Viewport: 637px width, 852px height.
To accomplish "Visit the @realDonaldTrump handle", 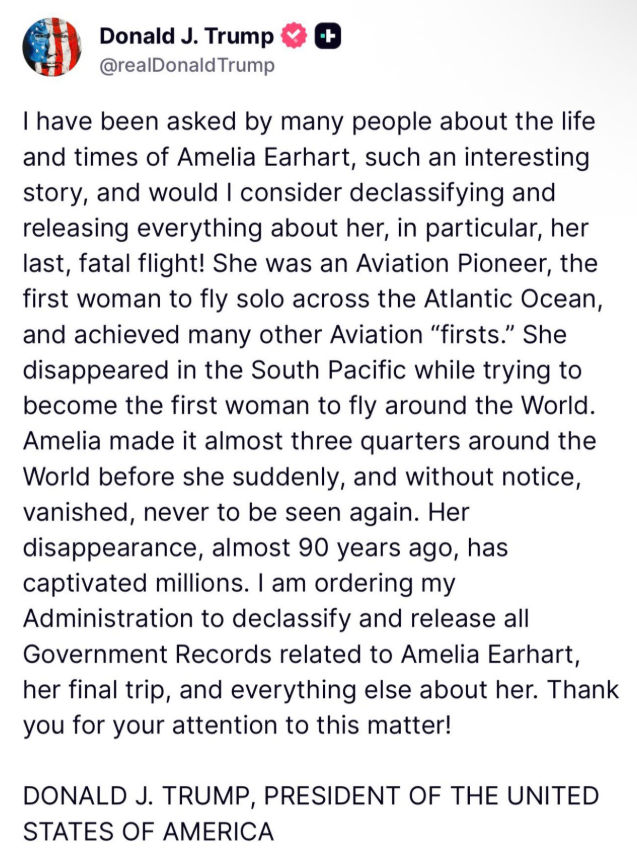I will coord(186,65).
